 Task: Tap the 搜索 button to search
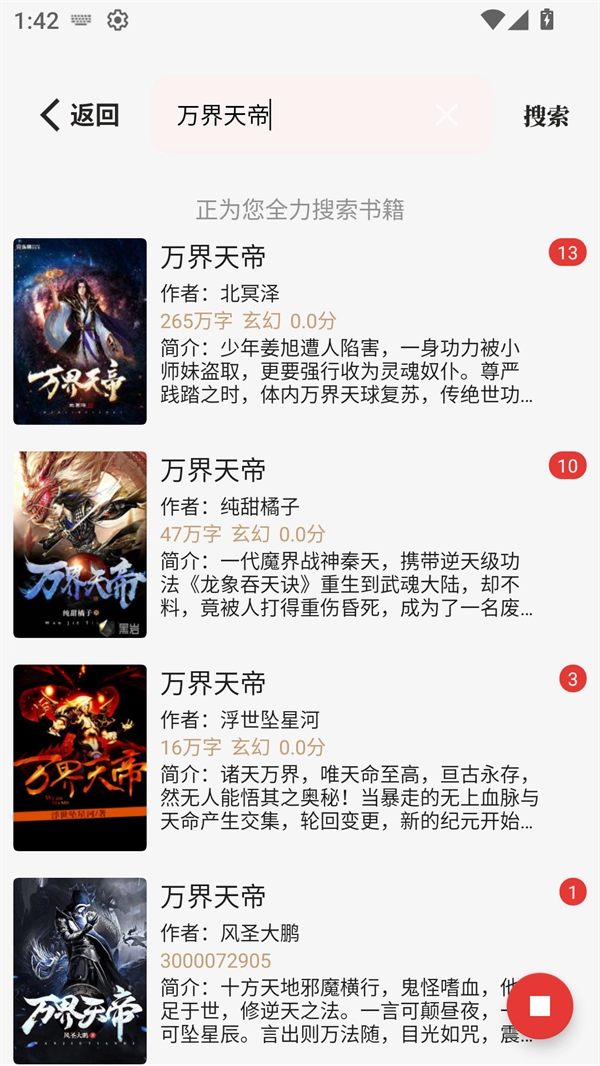point(546,115)
